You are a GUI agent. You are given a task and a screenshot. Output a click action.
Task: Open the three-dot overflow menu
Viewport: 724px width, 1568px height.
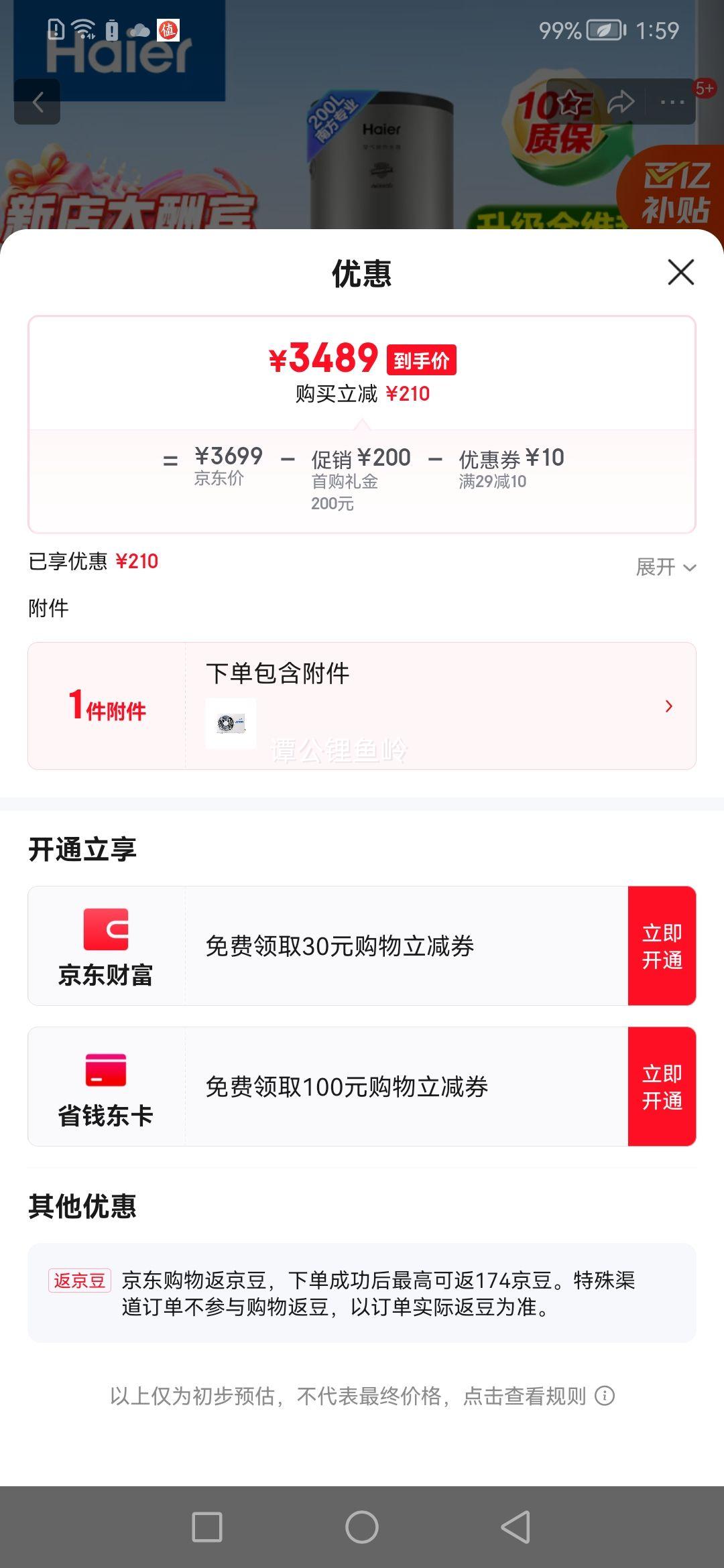672,102
